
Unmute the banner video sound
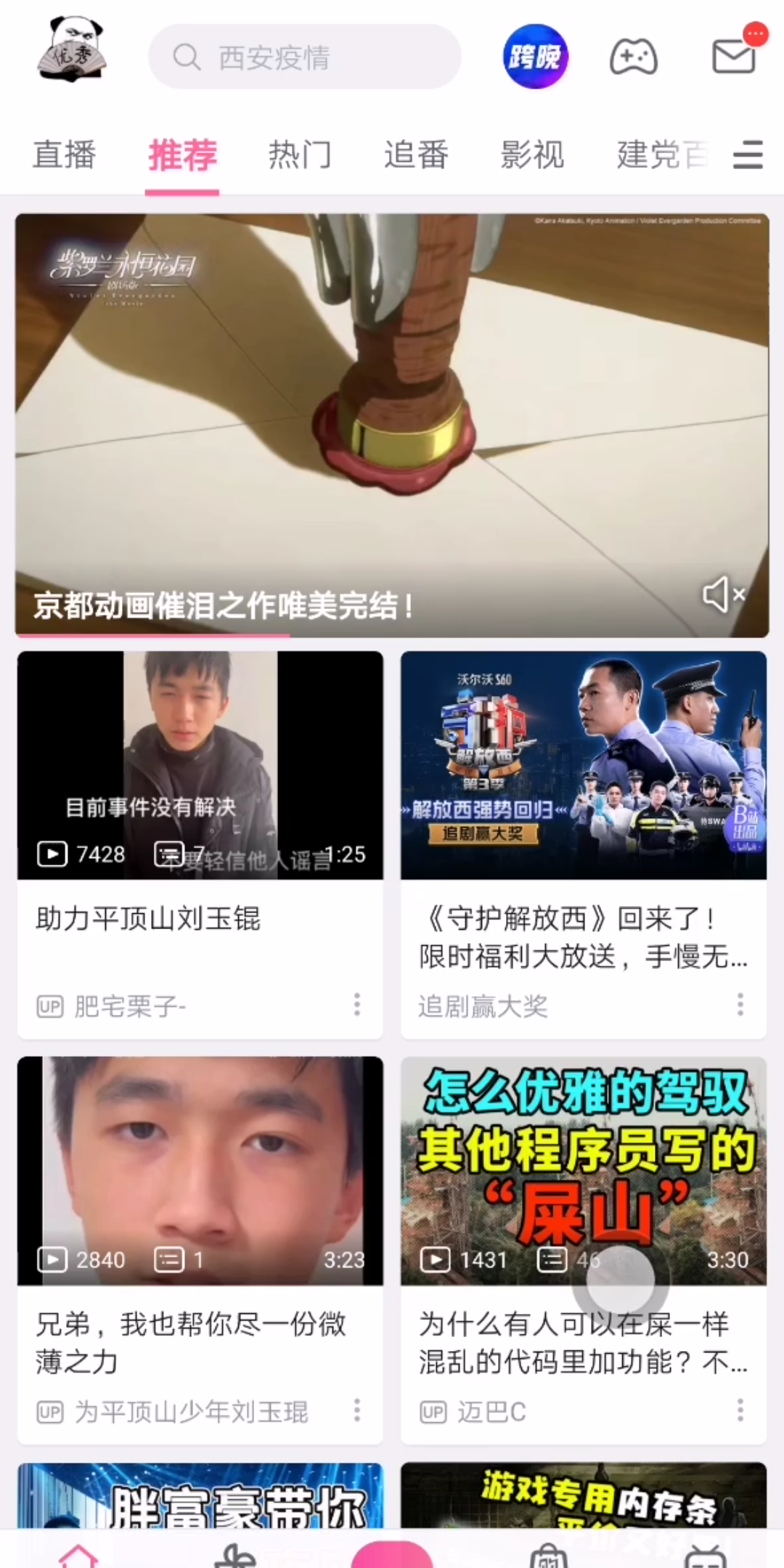(x=723, y=595)
